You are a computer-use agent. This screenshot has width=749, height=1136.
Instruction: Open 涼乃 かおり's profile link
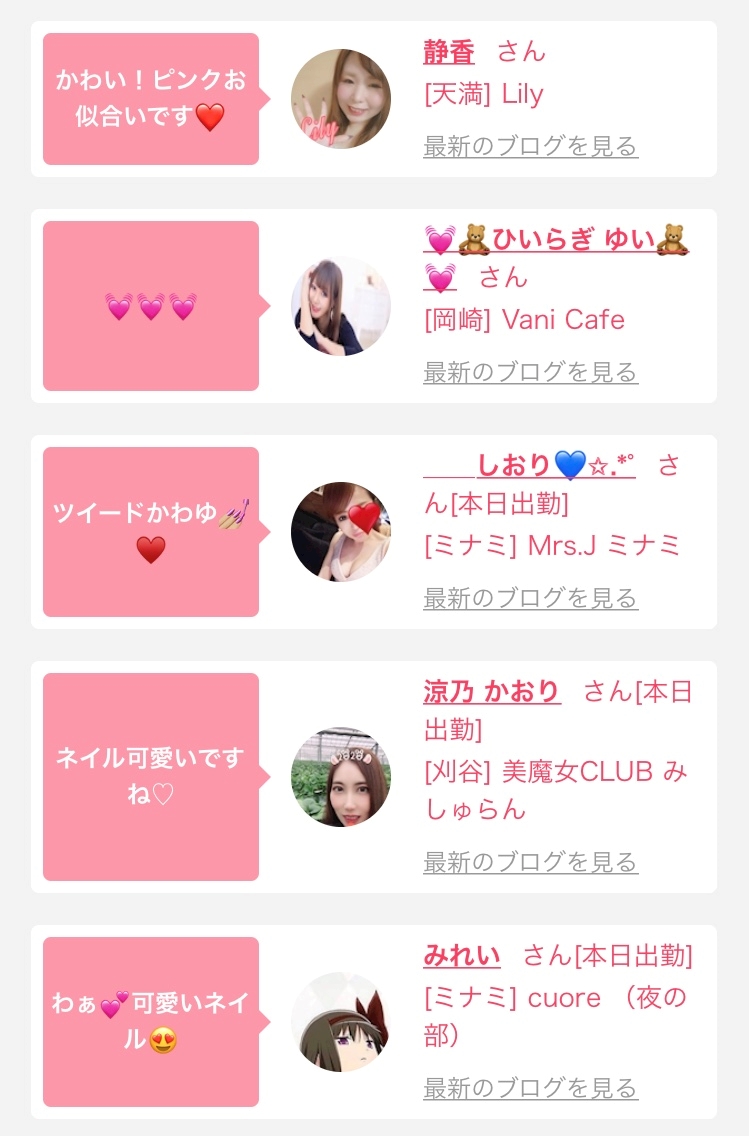click(492, 692)
